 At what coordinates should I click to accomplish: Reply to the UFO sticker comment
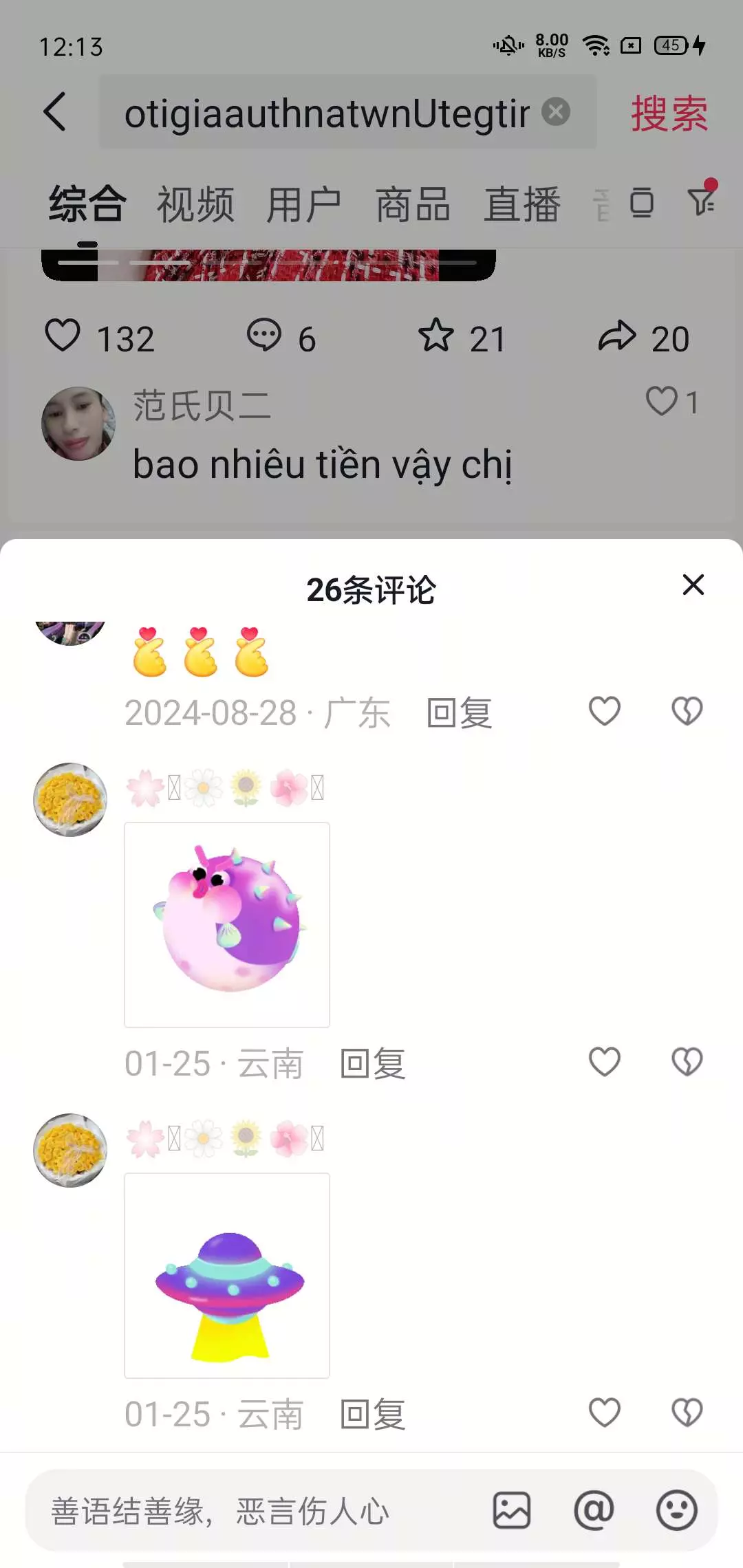tap(373, 1415)
